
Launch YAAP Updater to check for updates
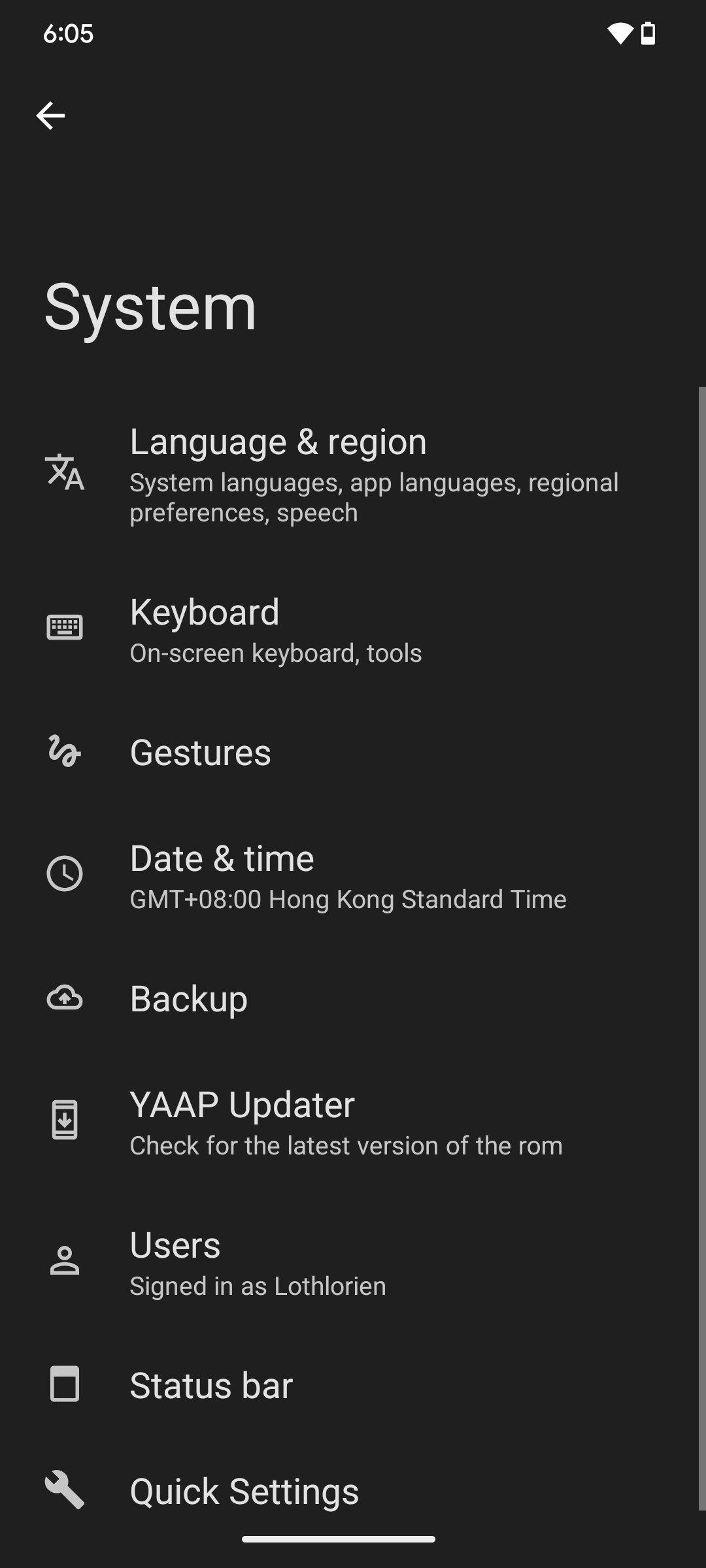(x=353, y=1121)
